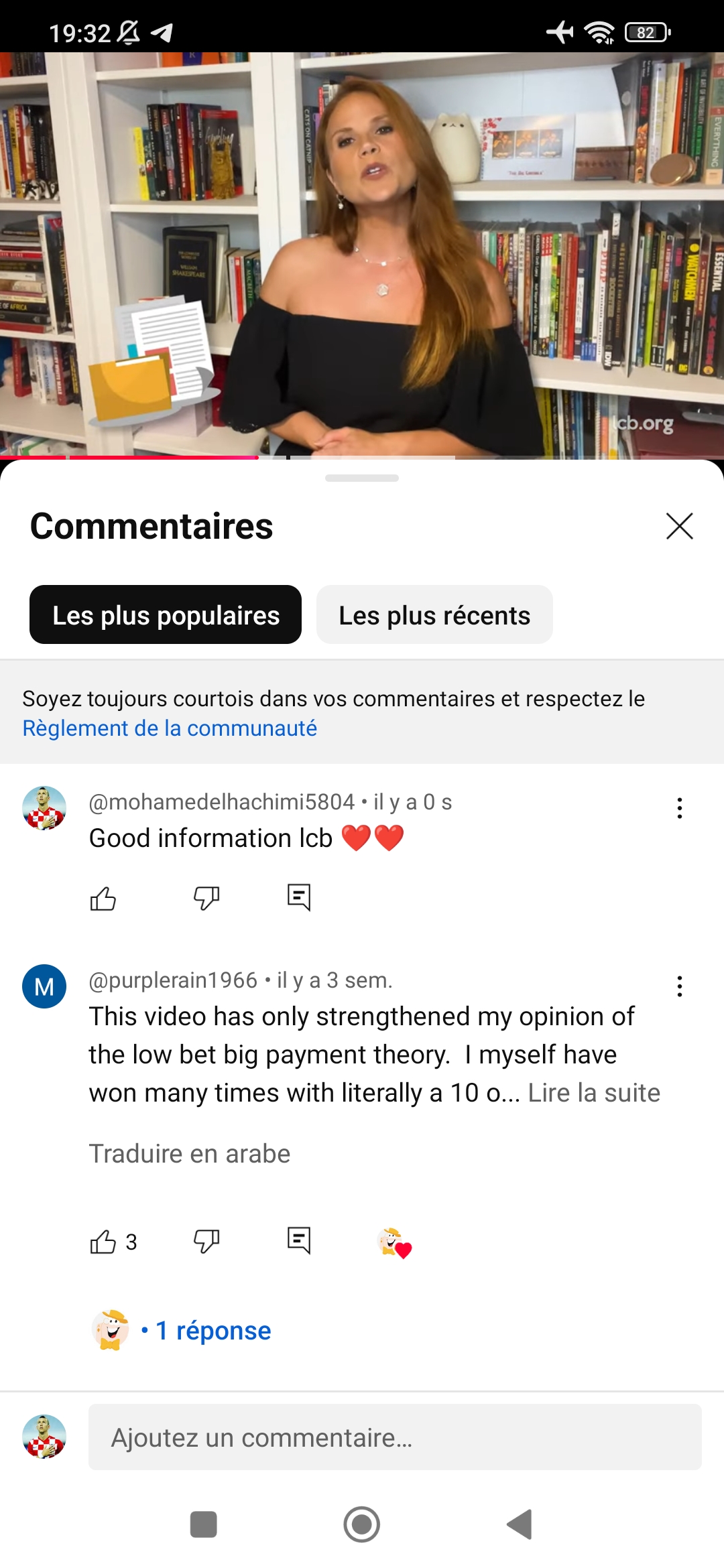View the '1 réponse' thread
Image resolution: width=724 pixels, height=1568 pixels.
(x=213, y=1331)
